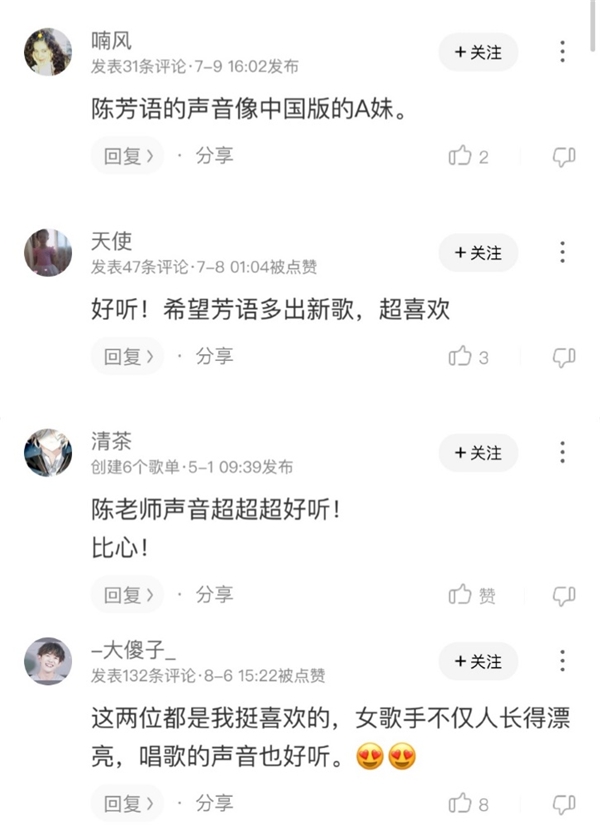Reply to 清茶's comment
This screenshot has width=600, height=838.
click(127, 595)
